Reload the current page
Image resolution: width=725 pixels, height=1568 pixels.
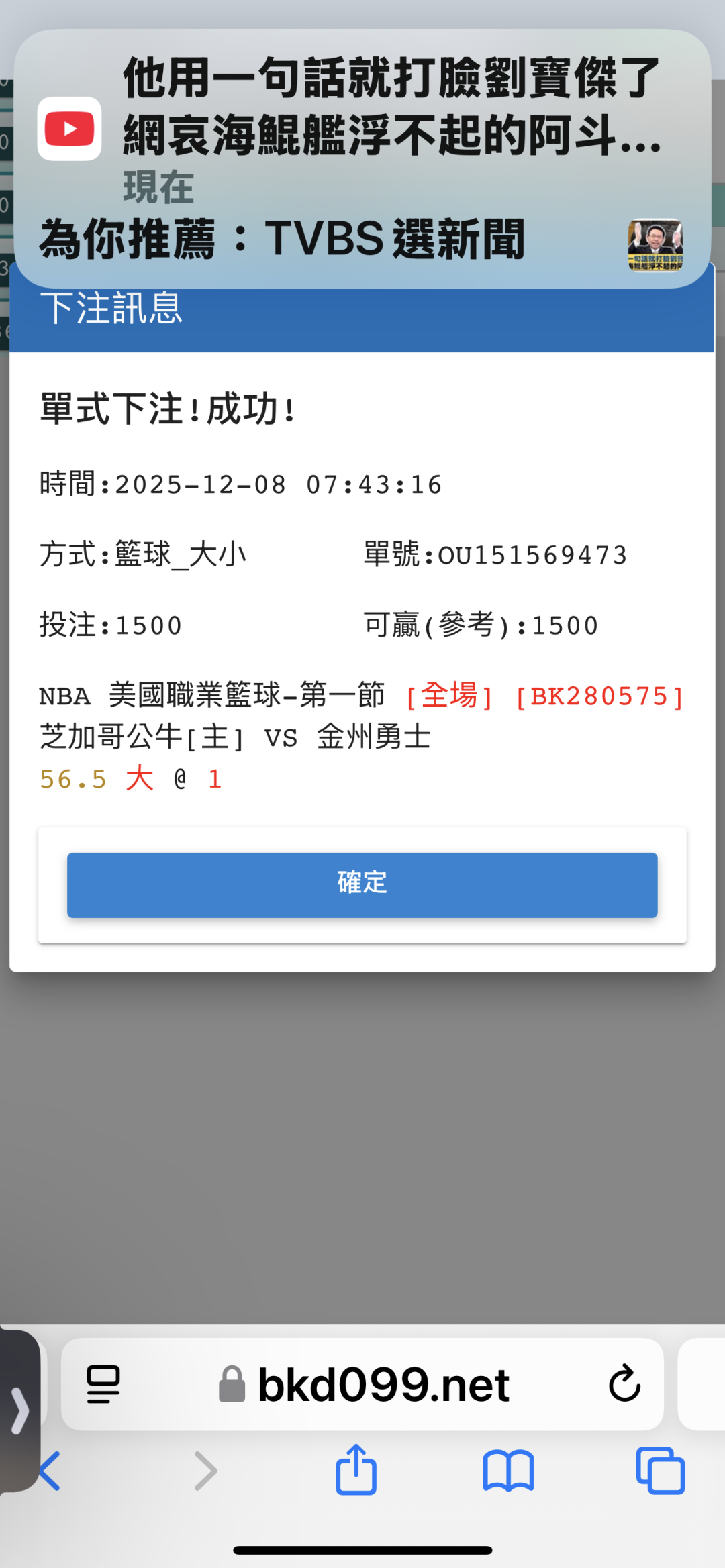tap(624, 1383)
